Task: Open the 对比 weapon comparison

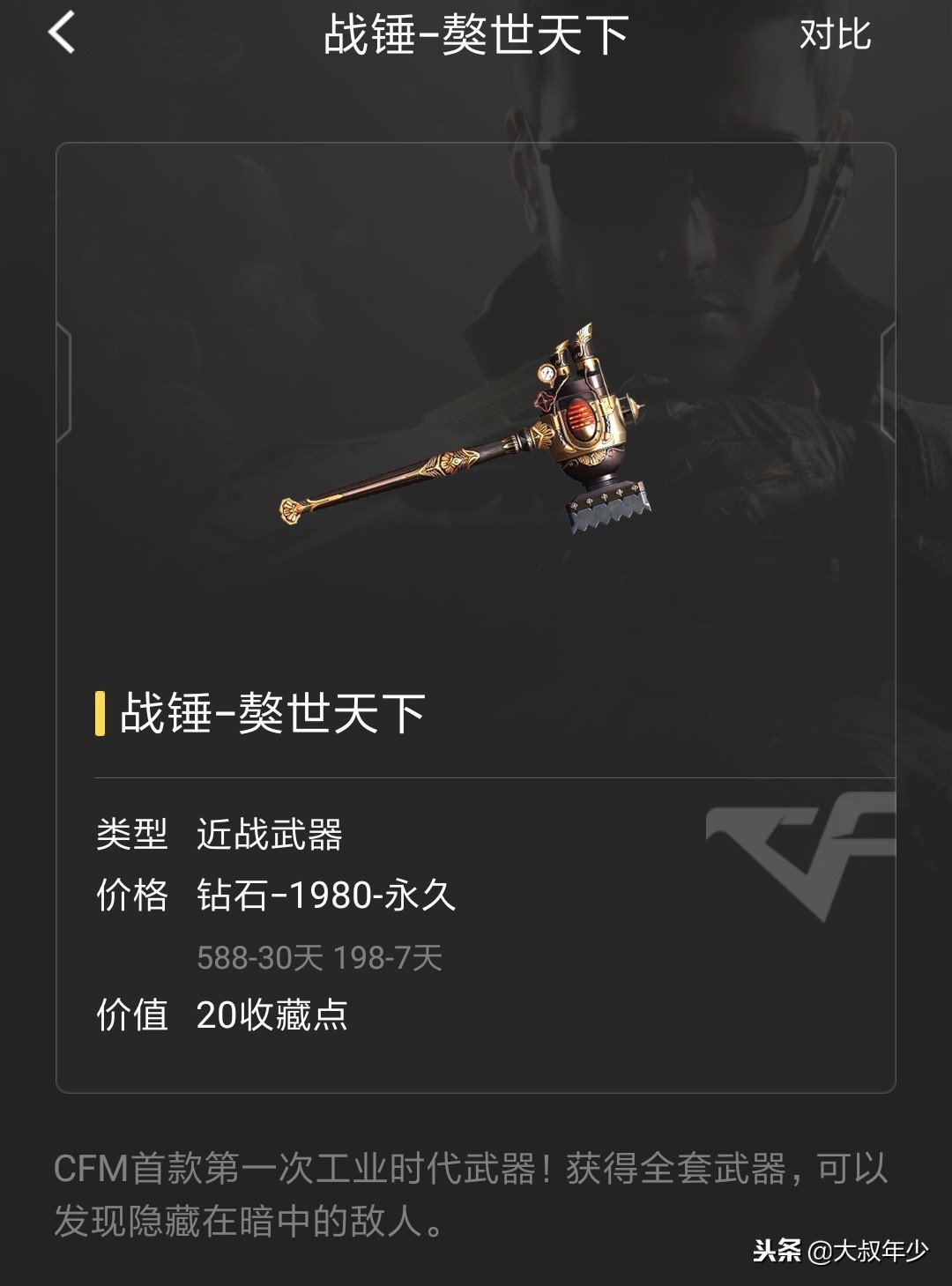Action: pyautogui.click(x=835, y=37)
